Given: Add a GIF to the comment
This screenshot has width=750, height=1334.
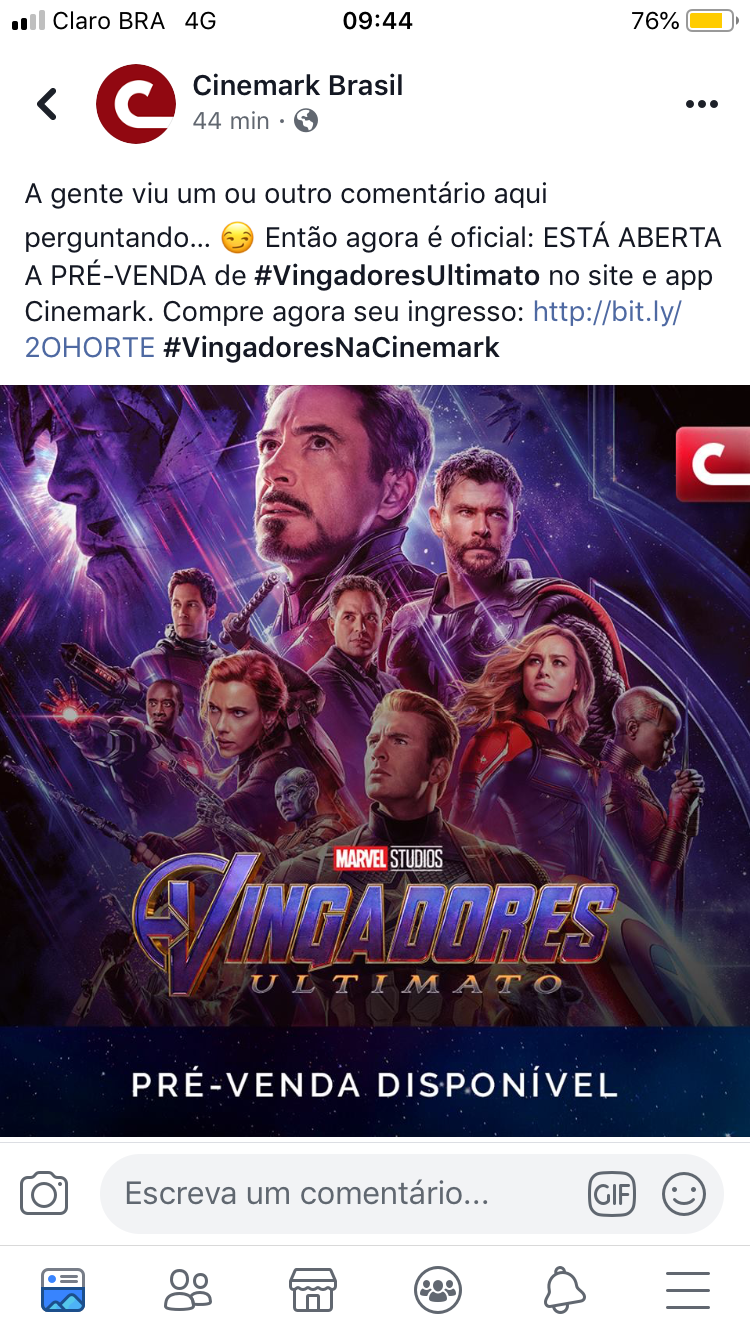Looking at the screenshot, I should tap(612, 1194).
